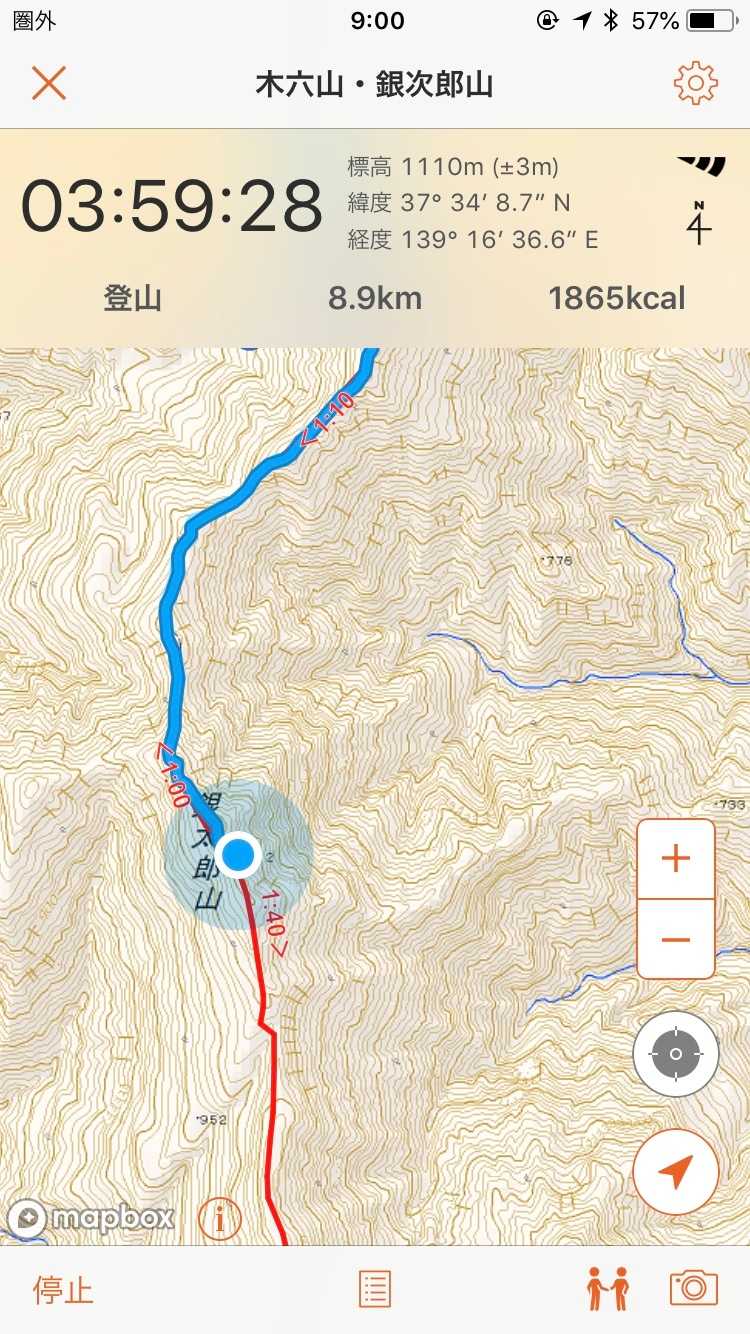Center map on current location

[x=676, y=1054]
